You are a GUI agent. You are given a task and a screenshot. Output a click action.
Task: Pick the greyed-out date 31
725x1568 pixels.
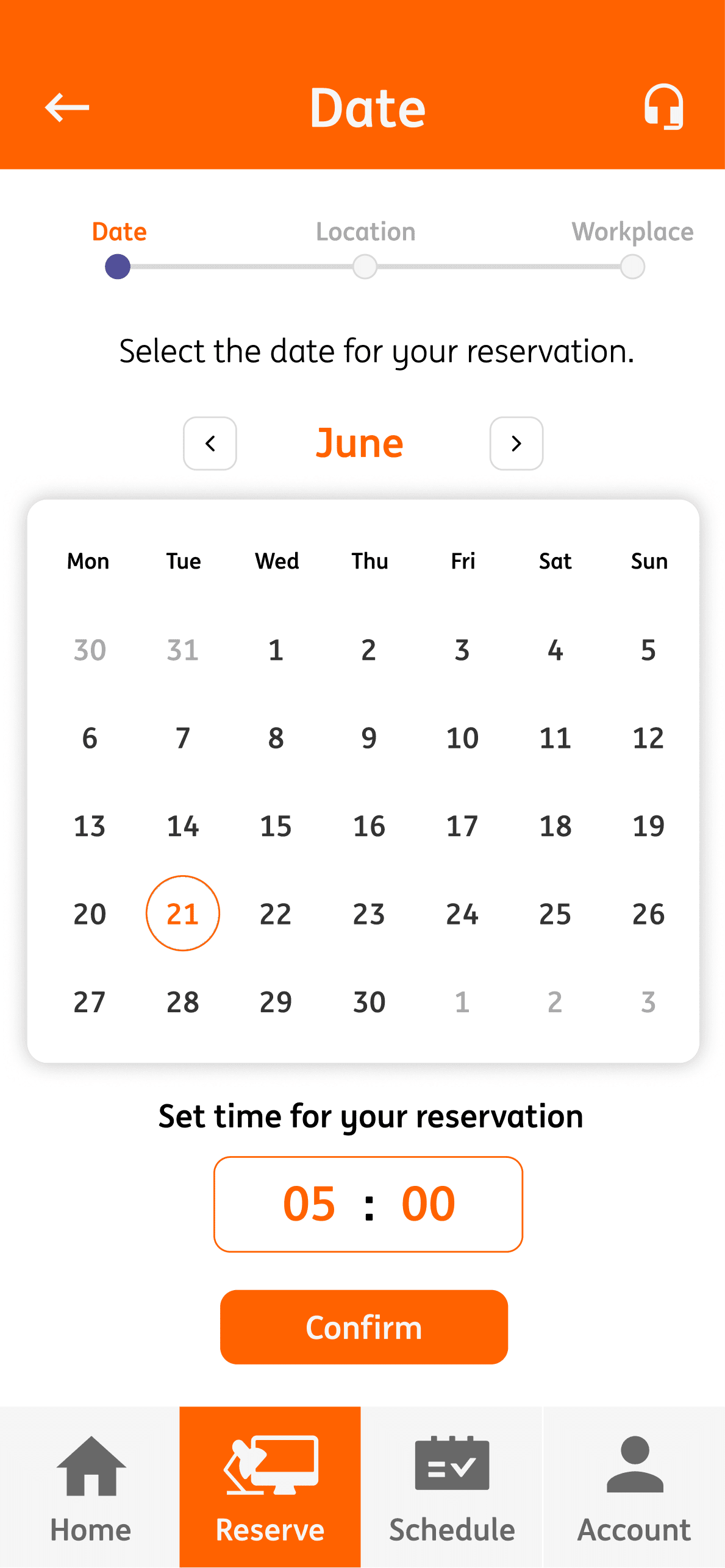[183, 650]
